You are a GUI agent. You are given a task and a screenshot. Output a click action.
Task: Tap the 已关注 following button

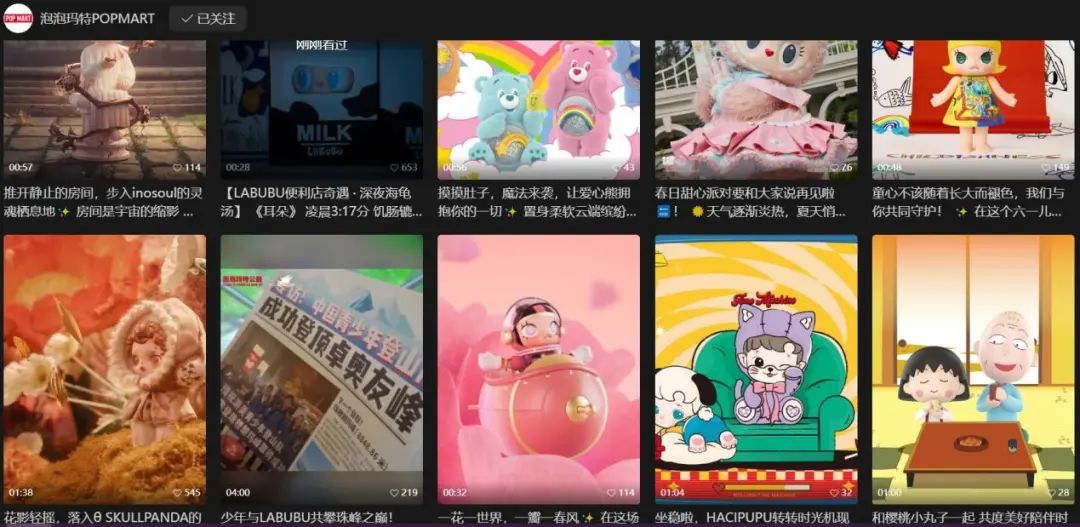coord(207,18)
